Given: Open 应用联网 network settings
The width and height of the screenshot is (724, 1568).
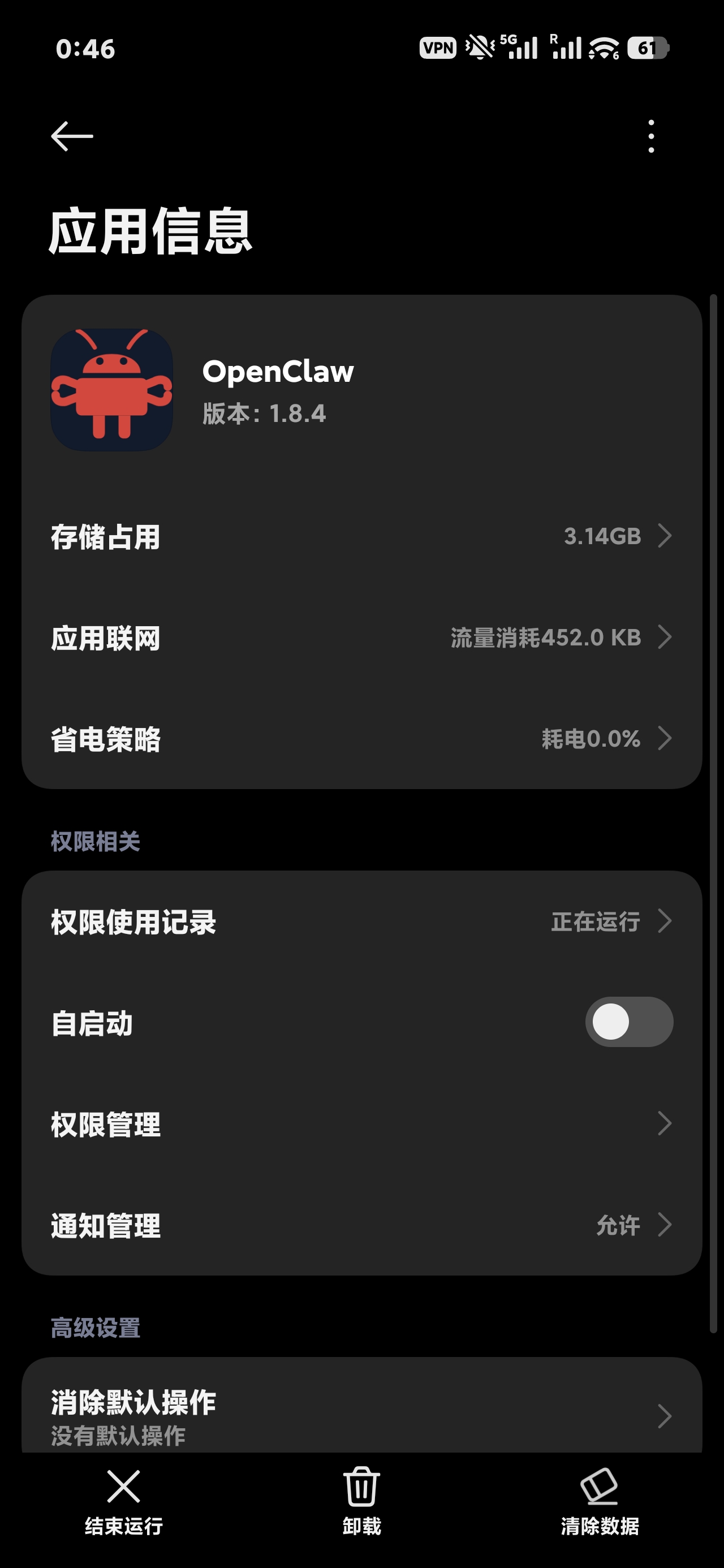Looking at the screenshot, I should 361,638.
